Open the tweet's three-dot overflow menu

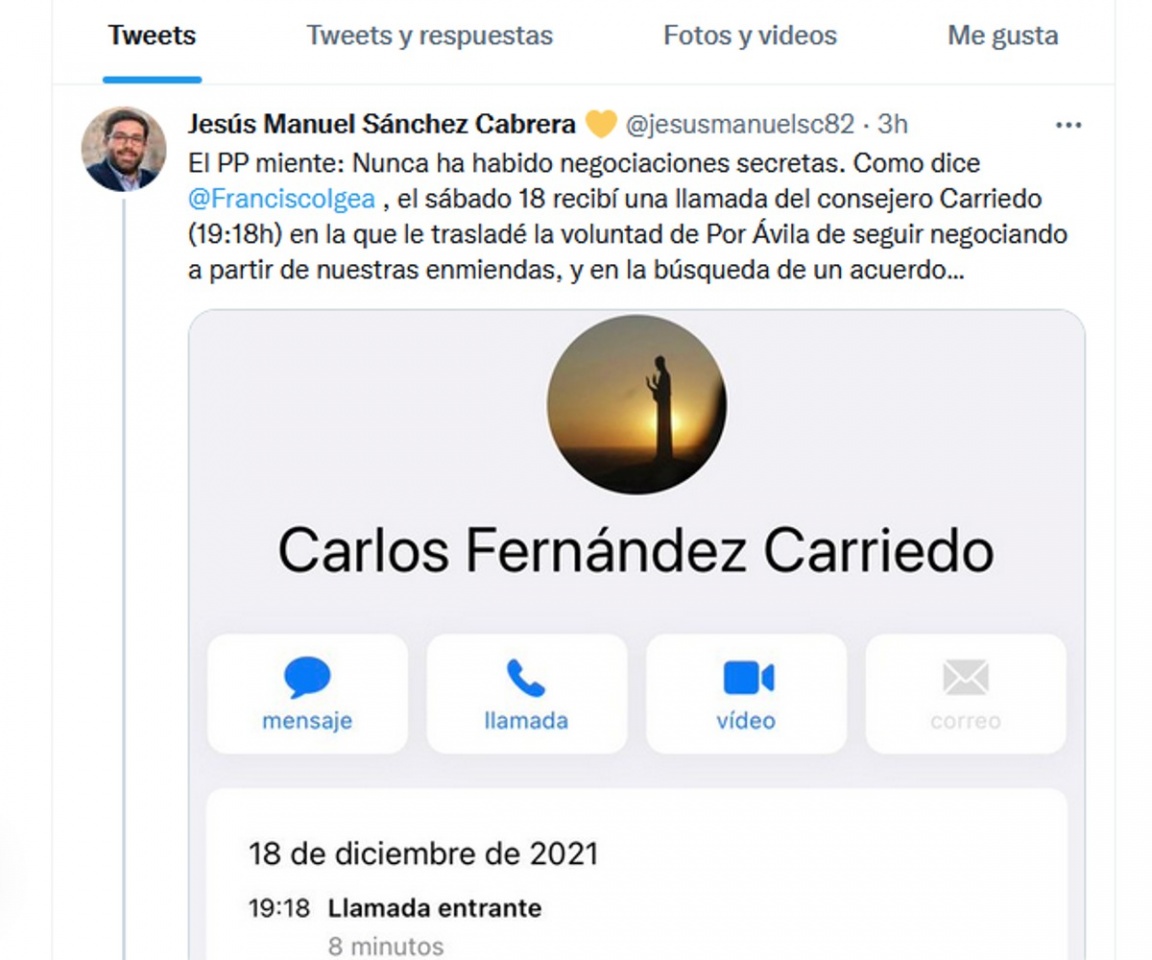click(x=1068, y=125)
